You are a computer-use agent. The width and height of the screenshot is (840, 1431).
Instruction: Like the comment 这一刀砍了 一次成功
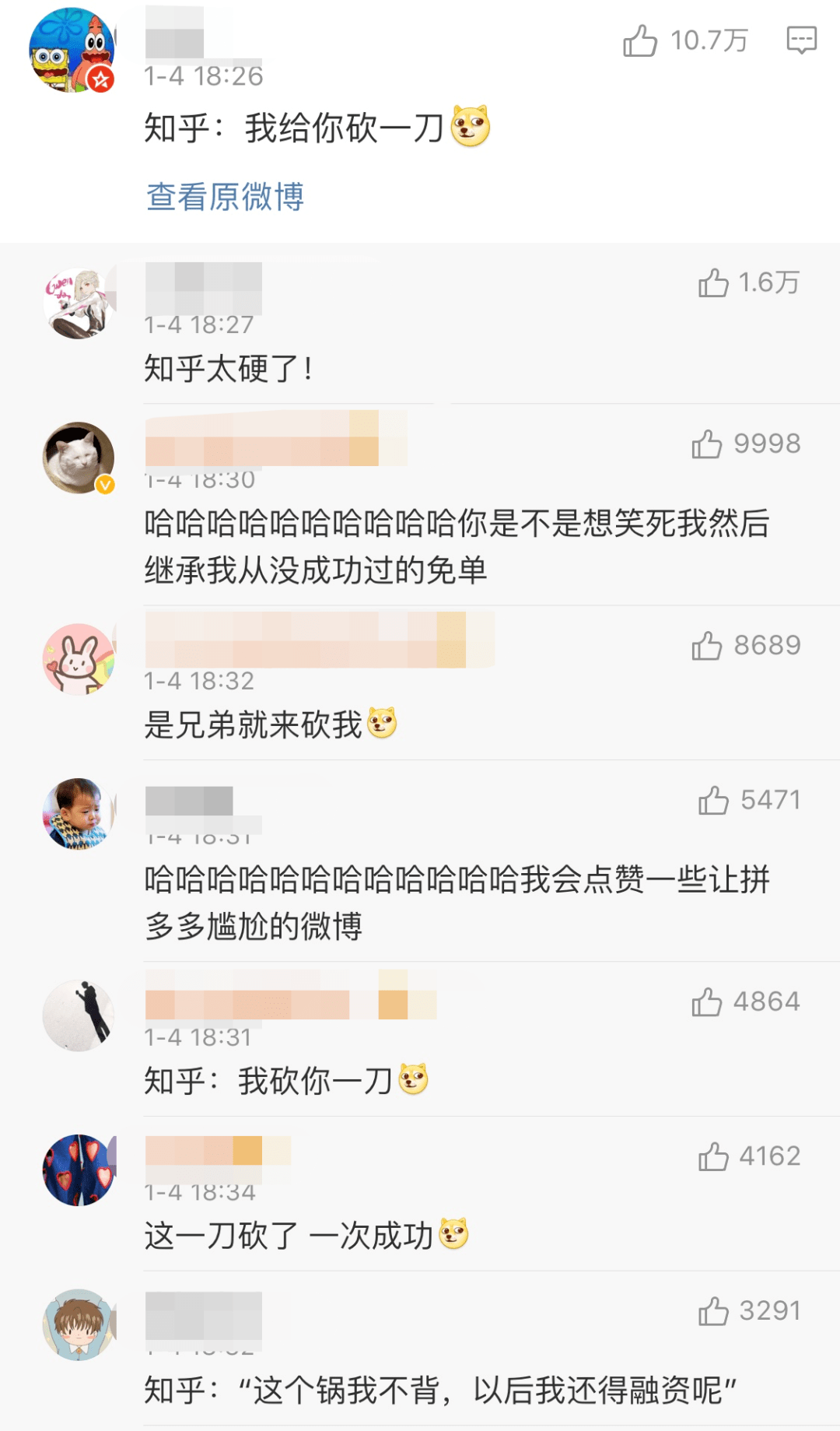pos(713,1157)
